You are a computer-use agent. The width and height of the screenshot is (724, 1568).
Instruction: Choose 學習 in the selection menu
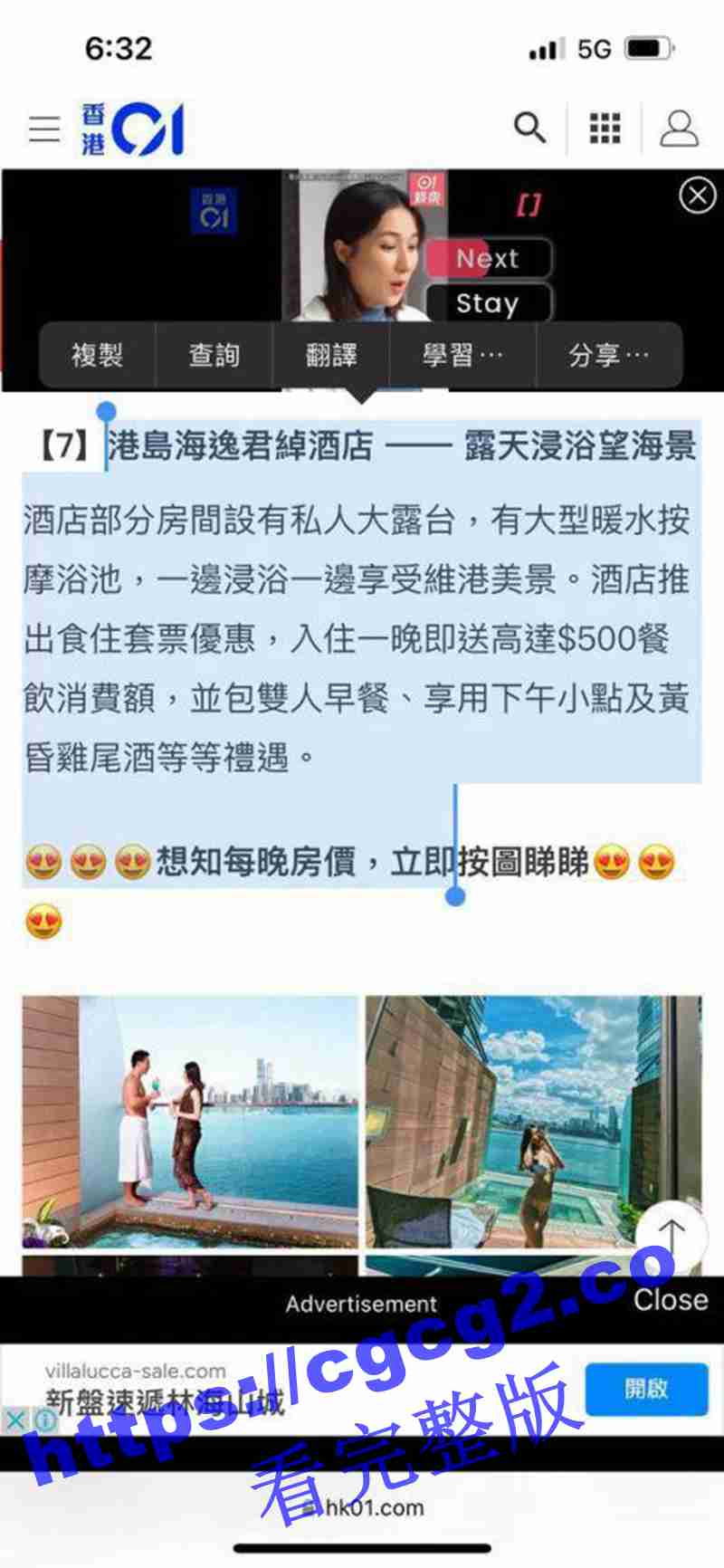point(462,355)
